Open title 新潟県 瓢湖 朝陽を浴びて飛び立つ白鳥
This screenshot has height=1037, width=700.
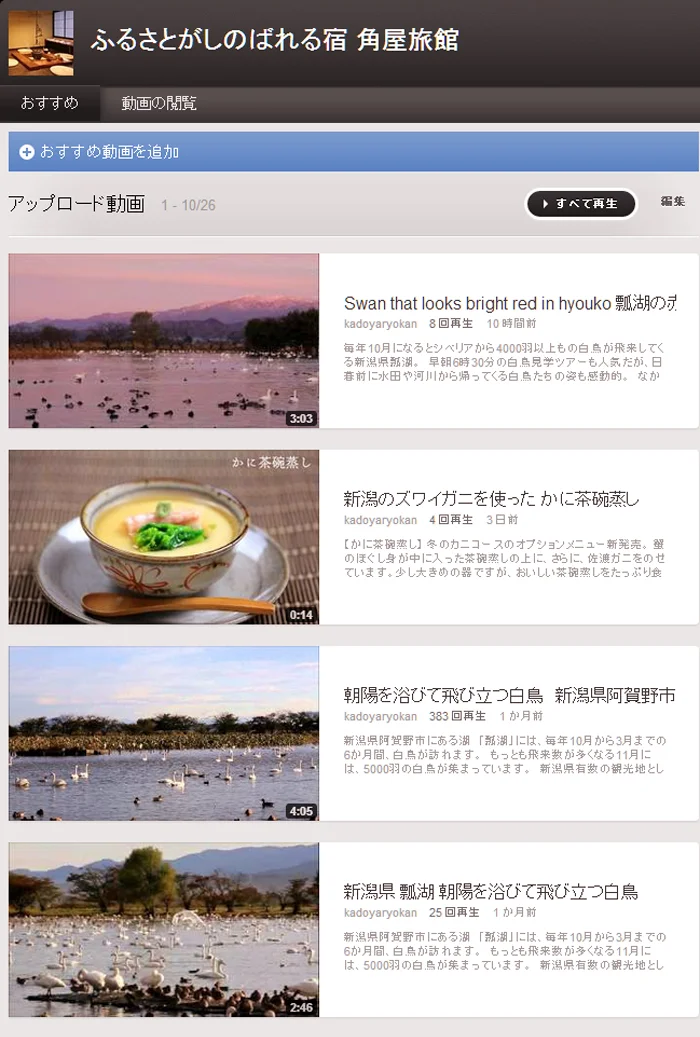pyautogui.click(x=491, y=891)
